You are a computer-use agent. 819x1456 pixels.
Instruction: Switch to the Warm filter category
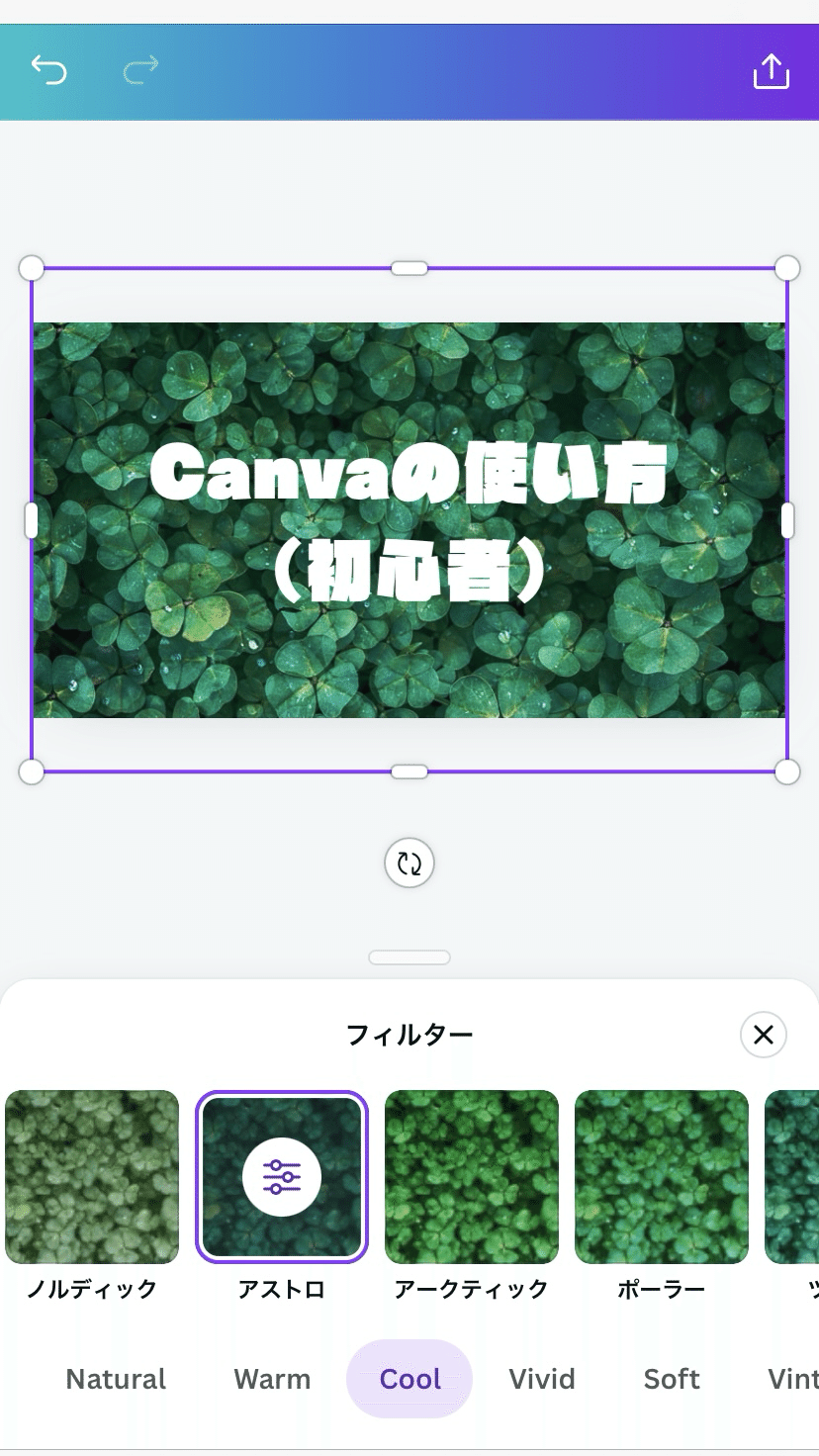click(x=272, y=1379)
